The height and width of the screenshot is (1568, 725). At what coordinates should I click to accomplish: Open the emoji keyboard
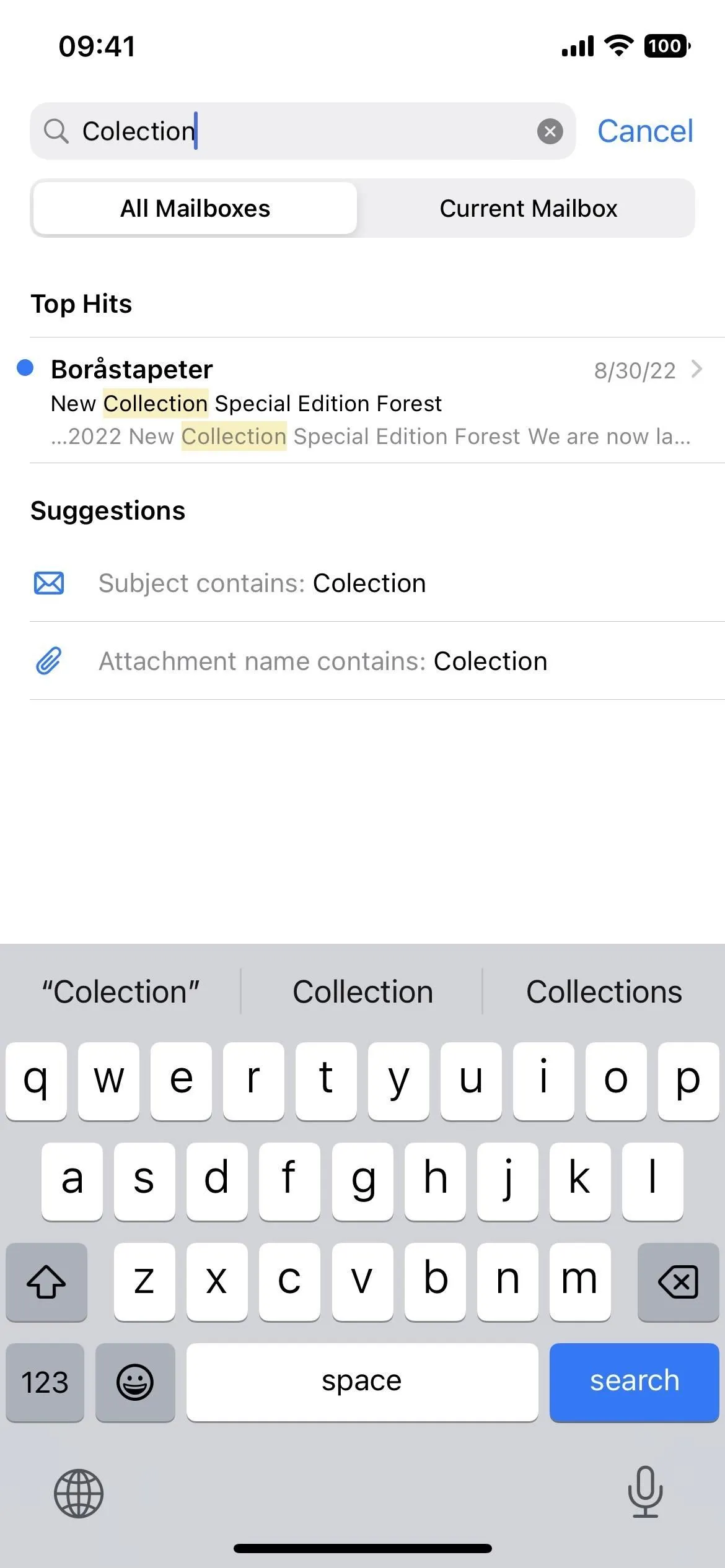pyautogui.click(x=135, y=1382)
